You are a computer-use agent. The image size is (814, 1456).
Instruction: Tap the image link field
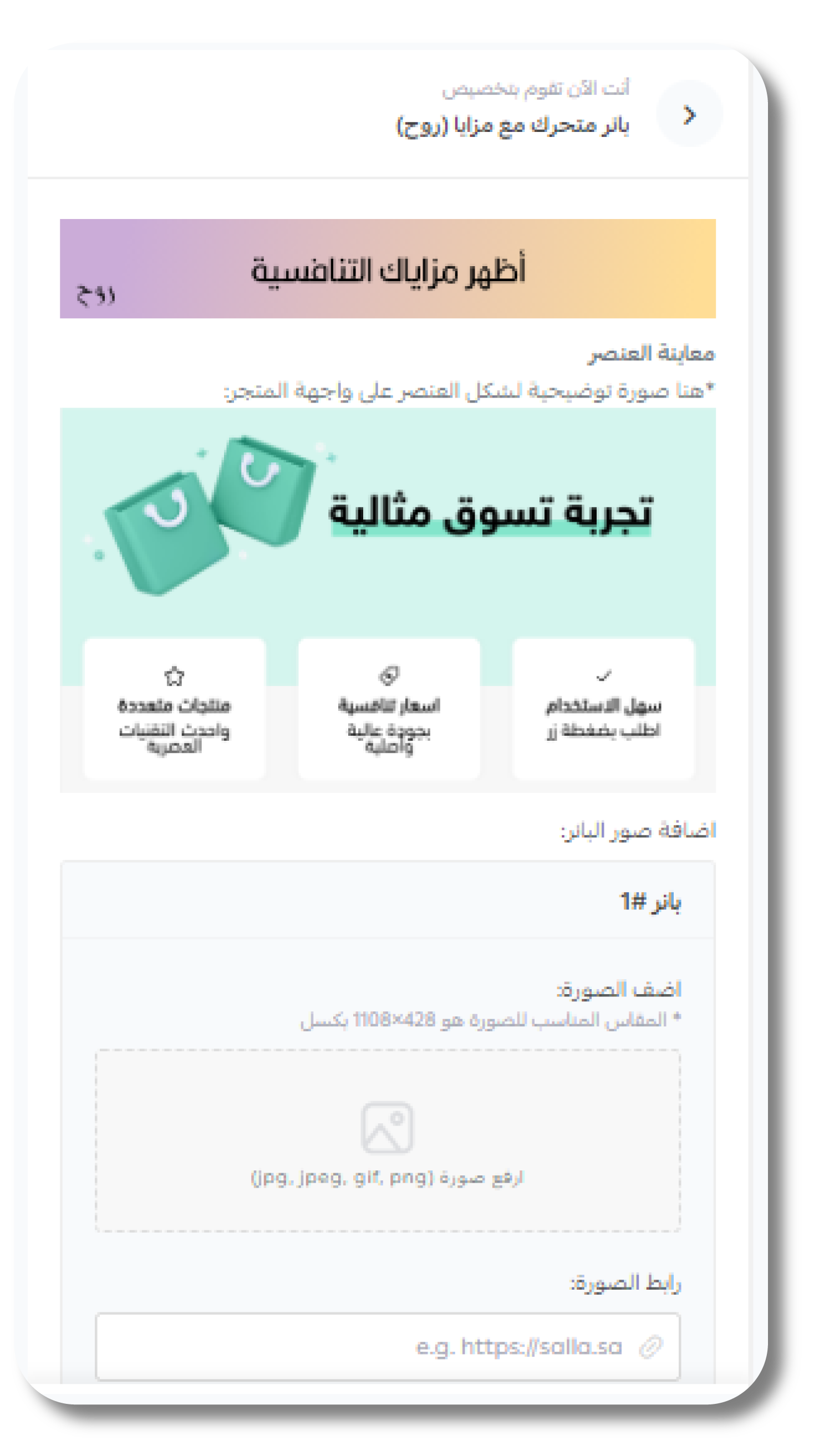pos(387,1347)
